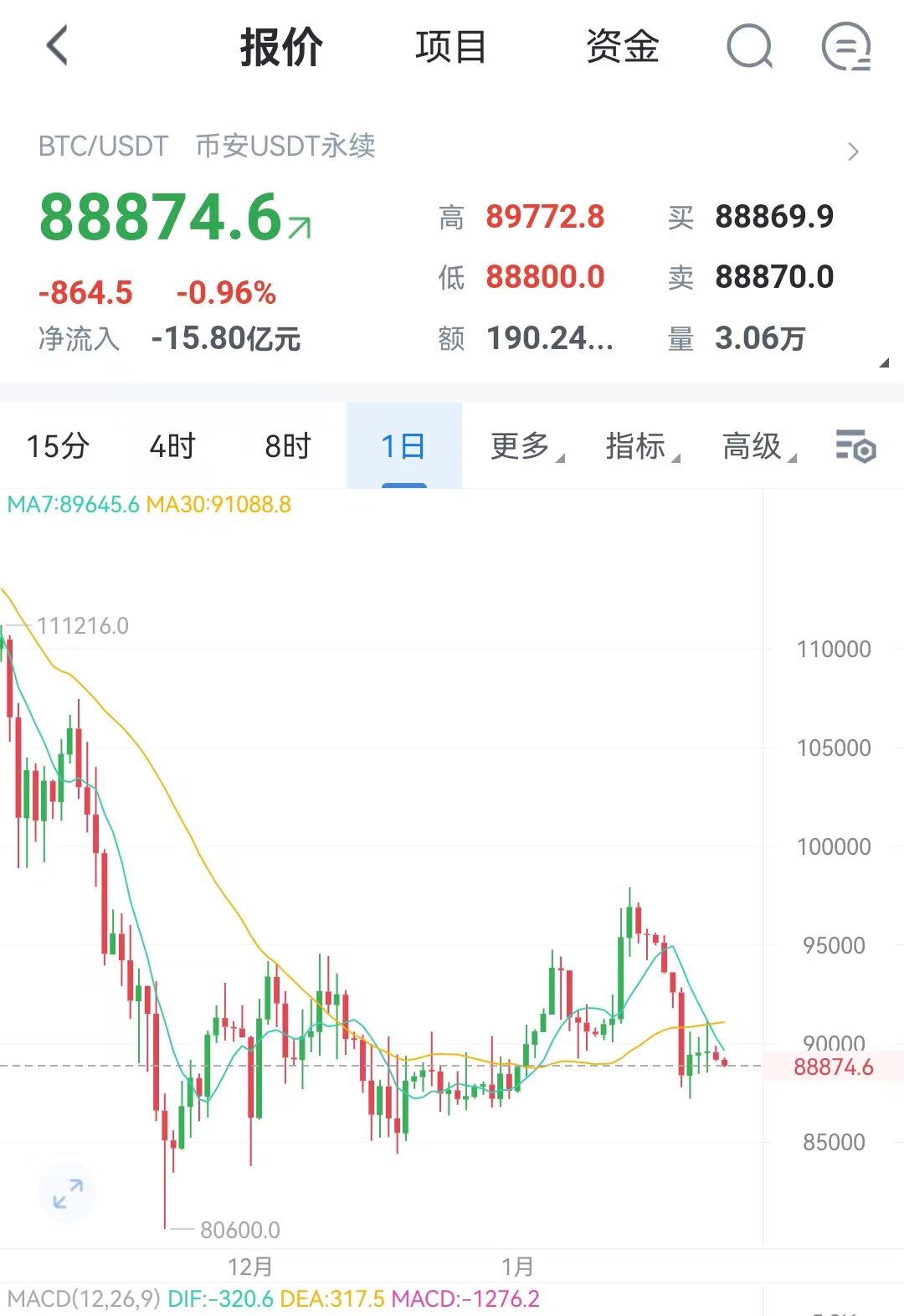Switch to the 项目 tab

[x=450, y=46]
